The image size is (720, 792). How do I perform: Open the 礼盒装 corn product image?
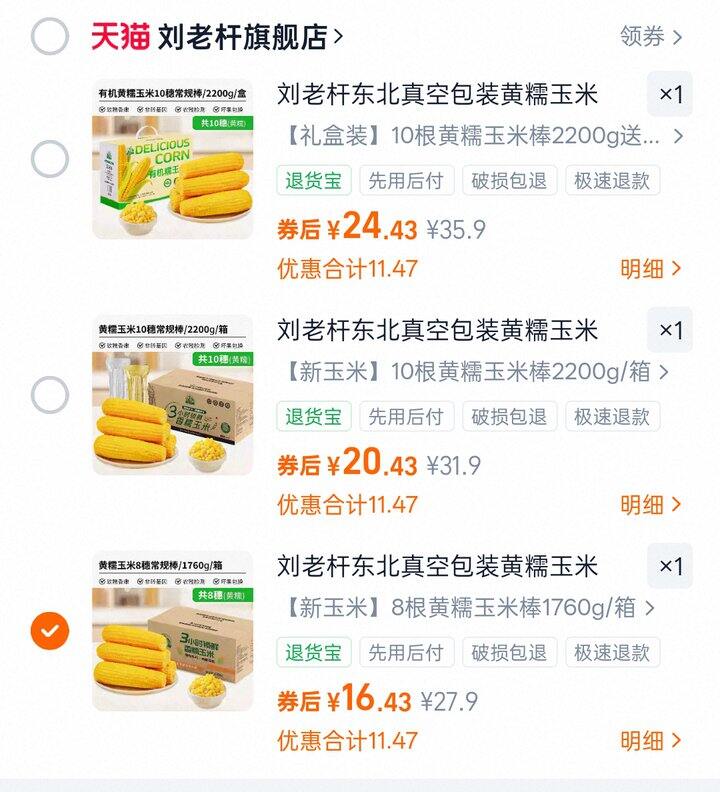coord(173,160)
